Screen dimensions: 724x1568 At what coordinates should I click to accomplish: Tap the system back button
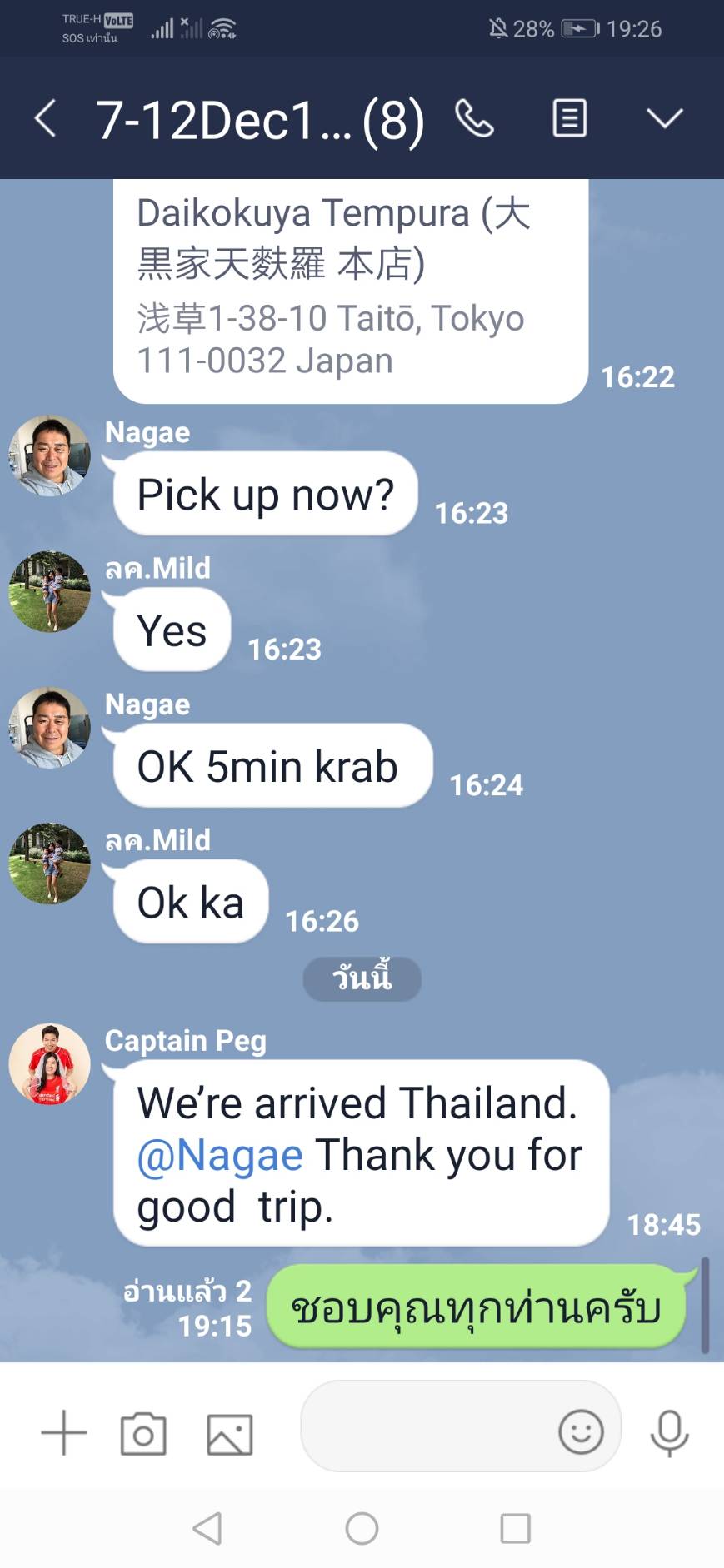pyautogui.click(x=207, y=1528)
